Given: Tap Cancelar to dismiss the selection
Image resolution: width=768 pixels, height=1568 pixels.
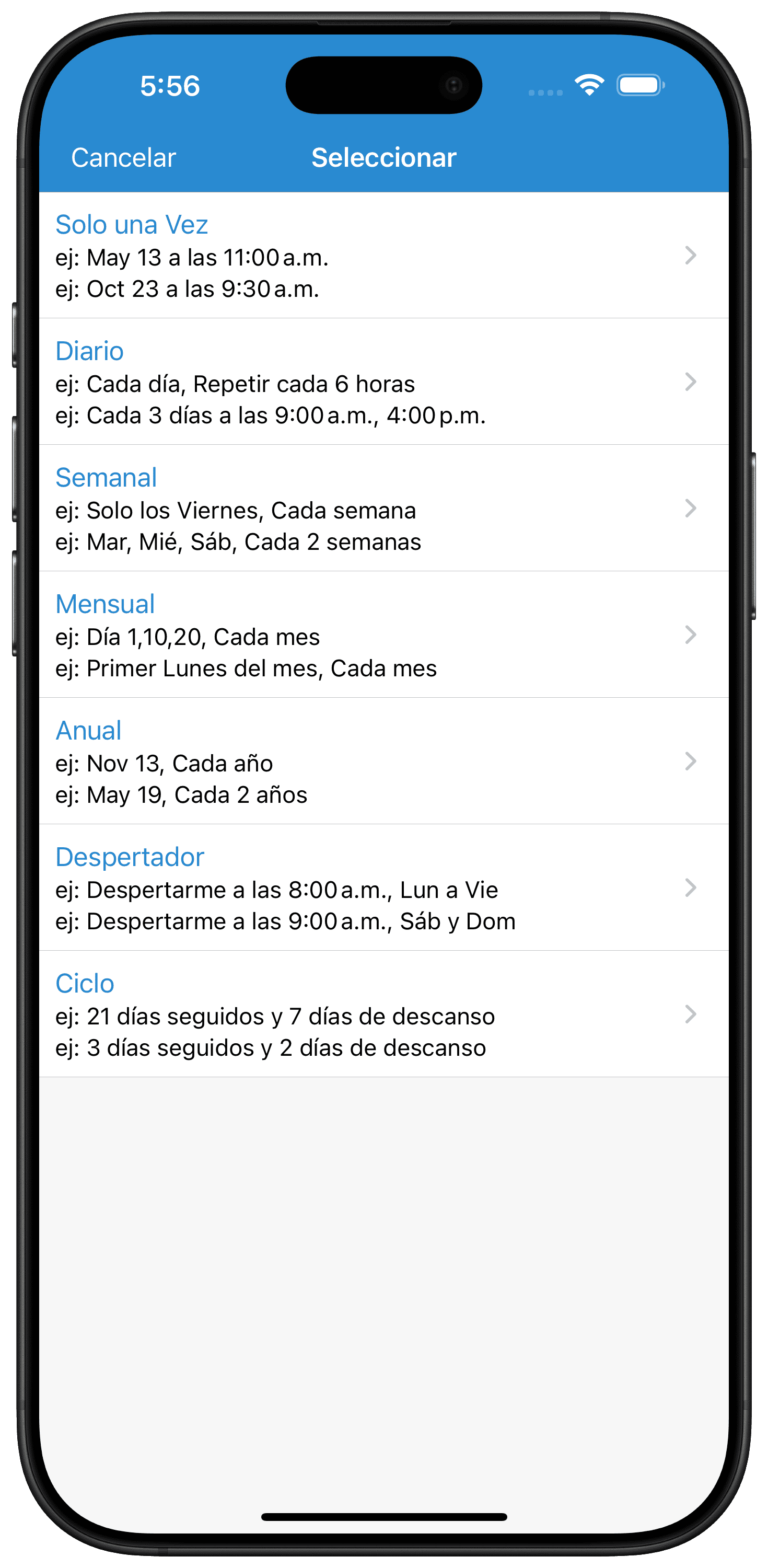Looking at the screenshot, I should pyautogui.click(x=123, y=158).
